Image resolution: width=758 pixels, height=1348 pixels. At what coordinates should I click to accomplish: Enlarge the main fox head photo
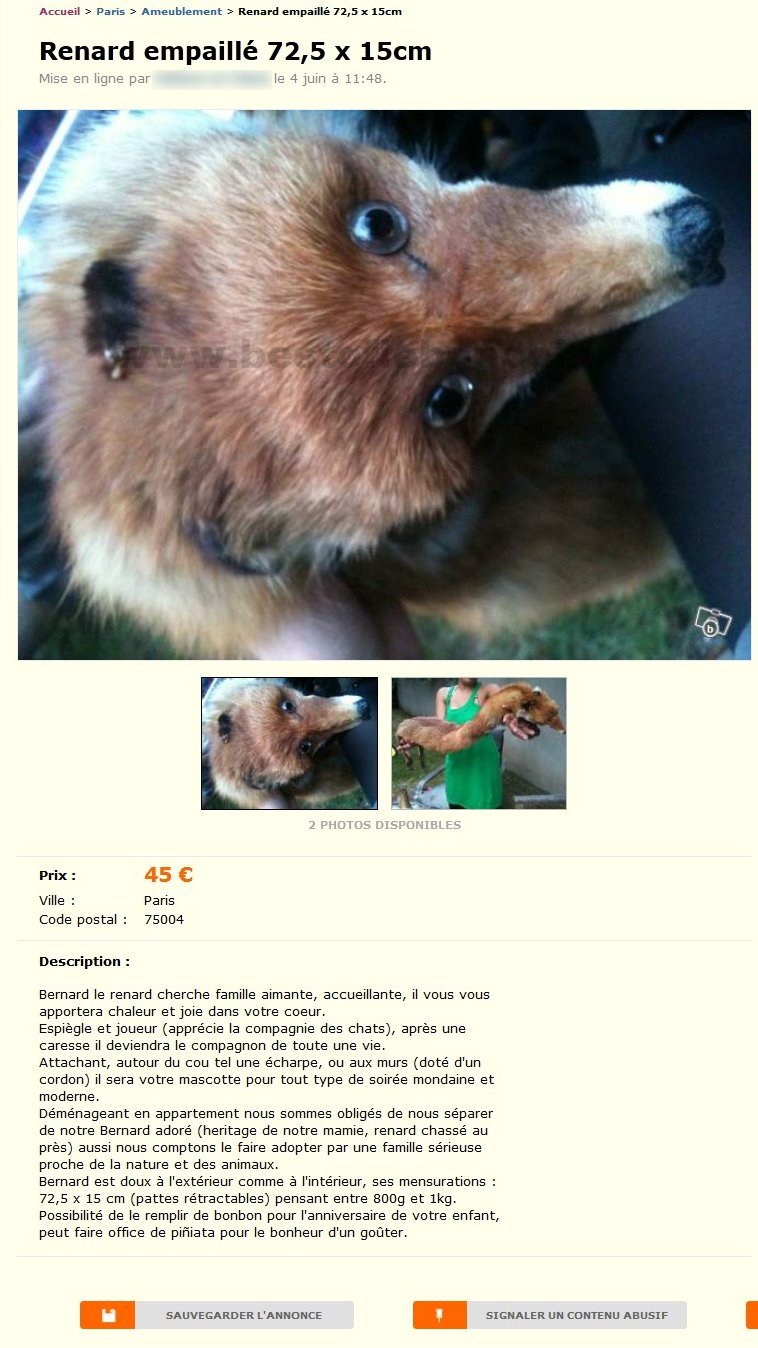[384, 385]
